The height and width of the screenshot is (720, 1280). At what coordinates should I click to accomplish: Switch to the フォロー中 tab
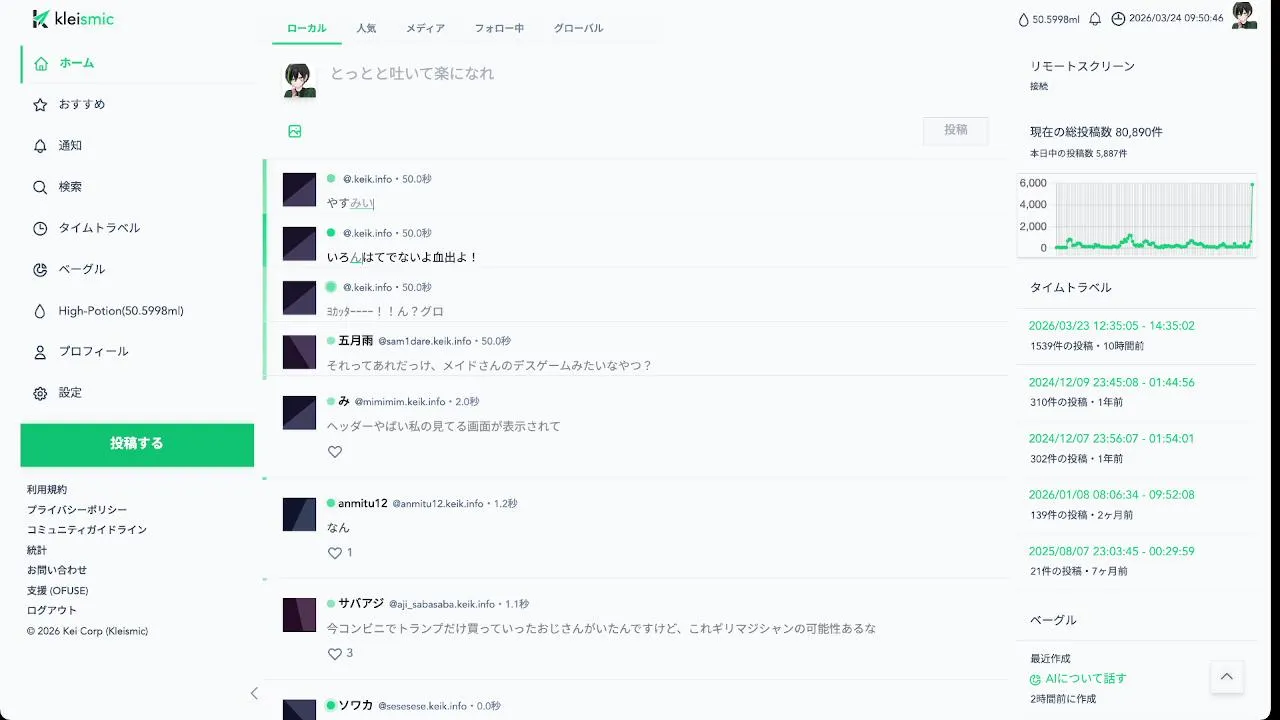point(499,28)
